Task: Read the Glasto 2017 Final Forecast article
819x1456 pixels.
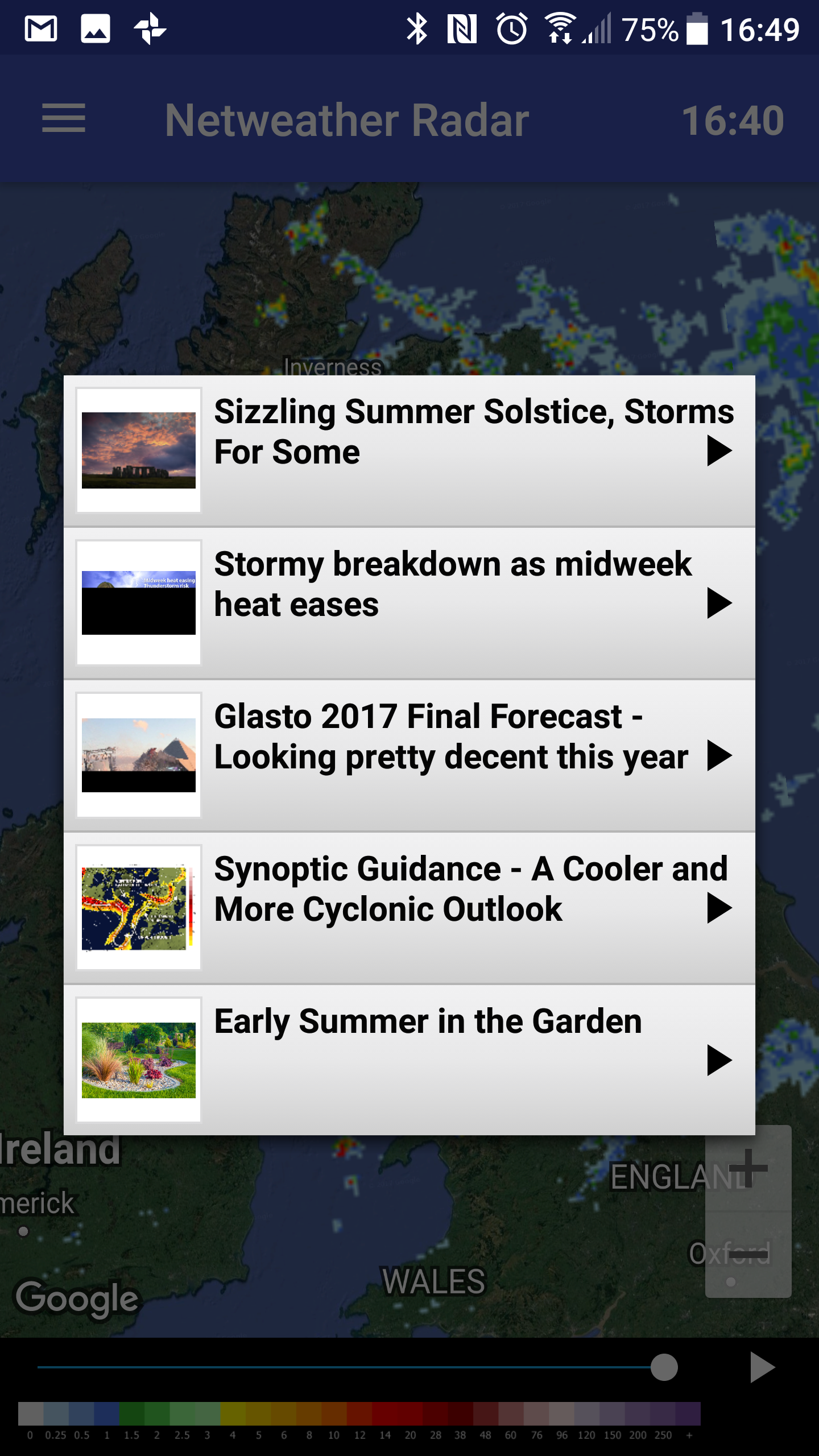Action: [409, 755]
